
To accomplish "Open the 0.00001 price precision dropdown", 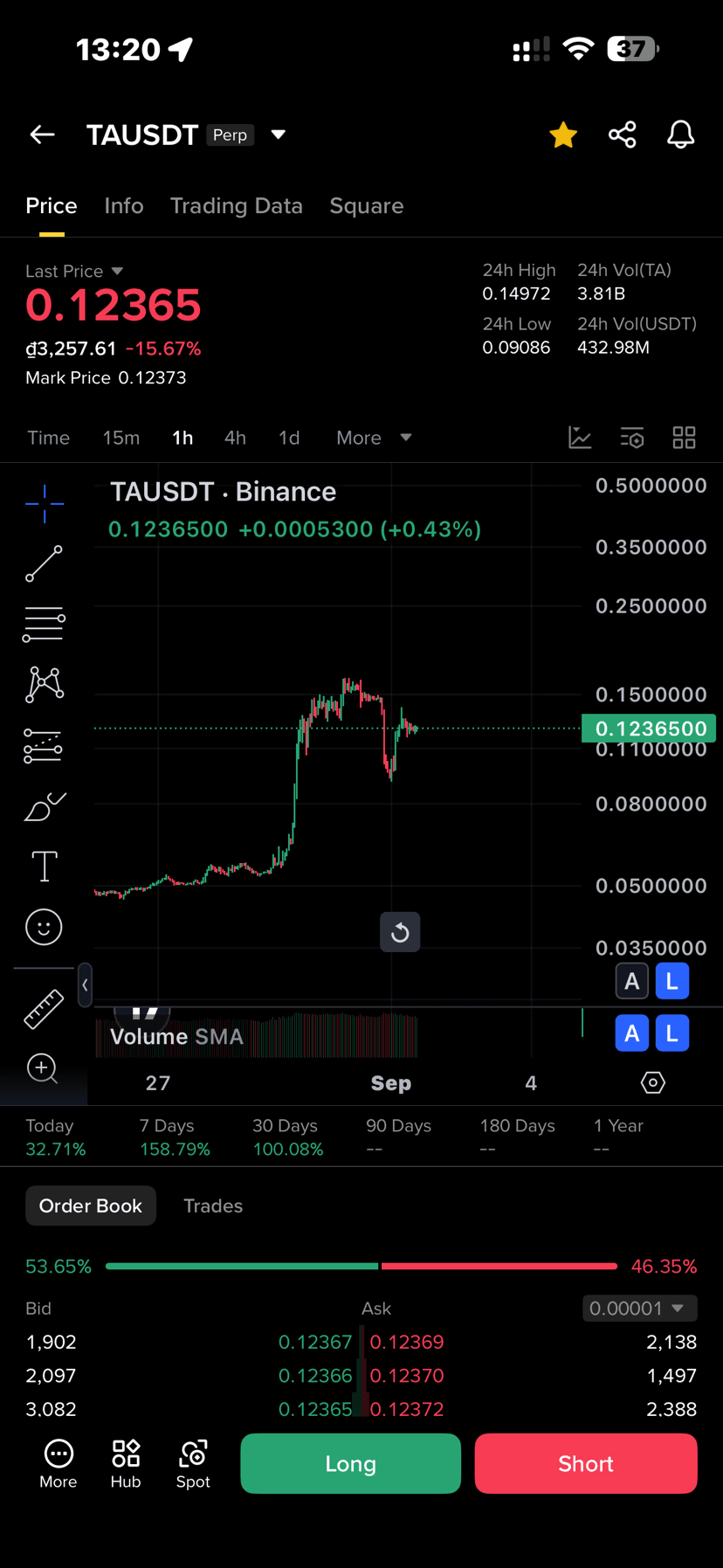I will pos(639,1308).
